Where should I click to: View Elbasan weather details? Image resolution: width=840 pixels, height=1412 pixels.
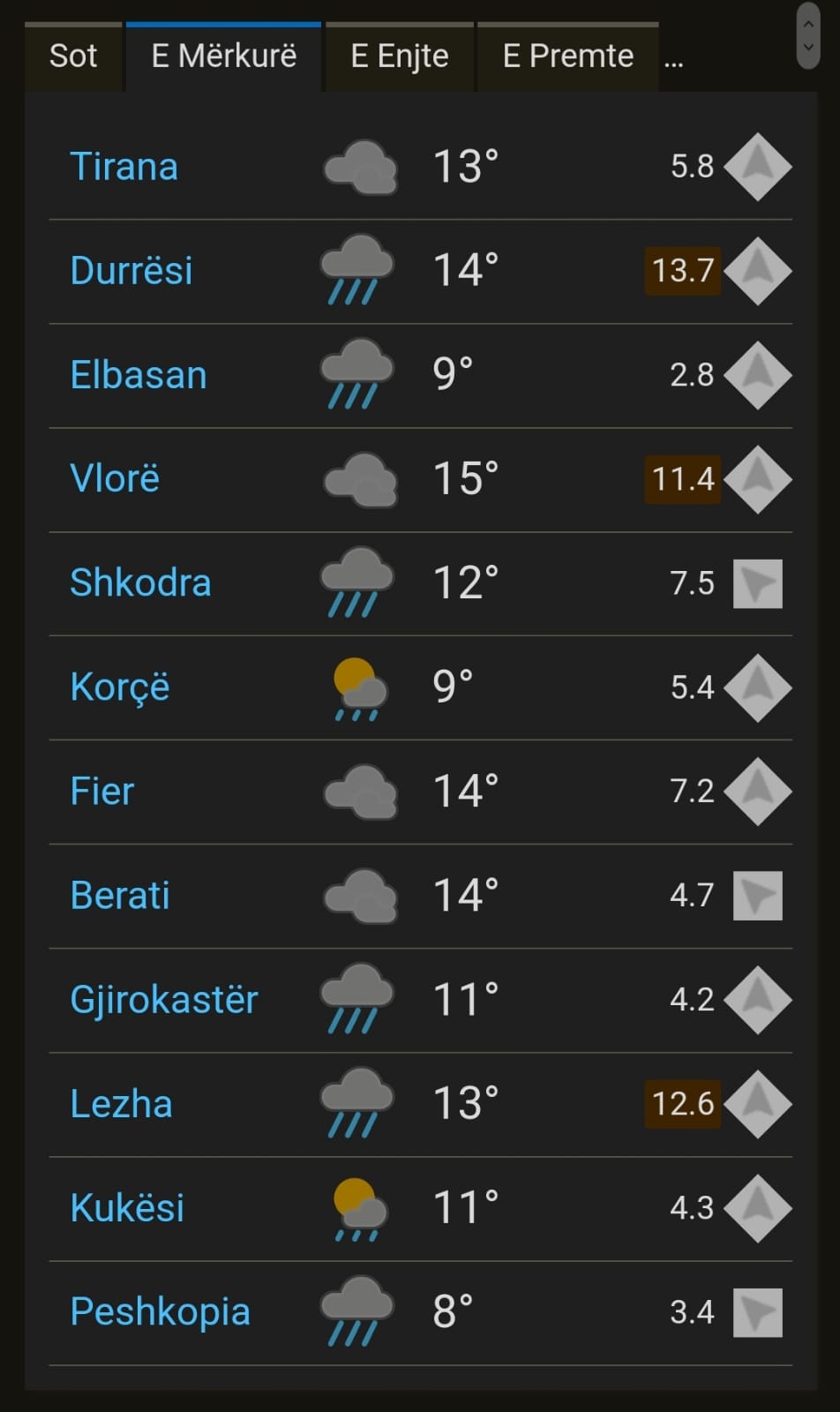tap(139, 375)
